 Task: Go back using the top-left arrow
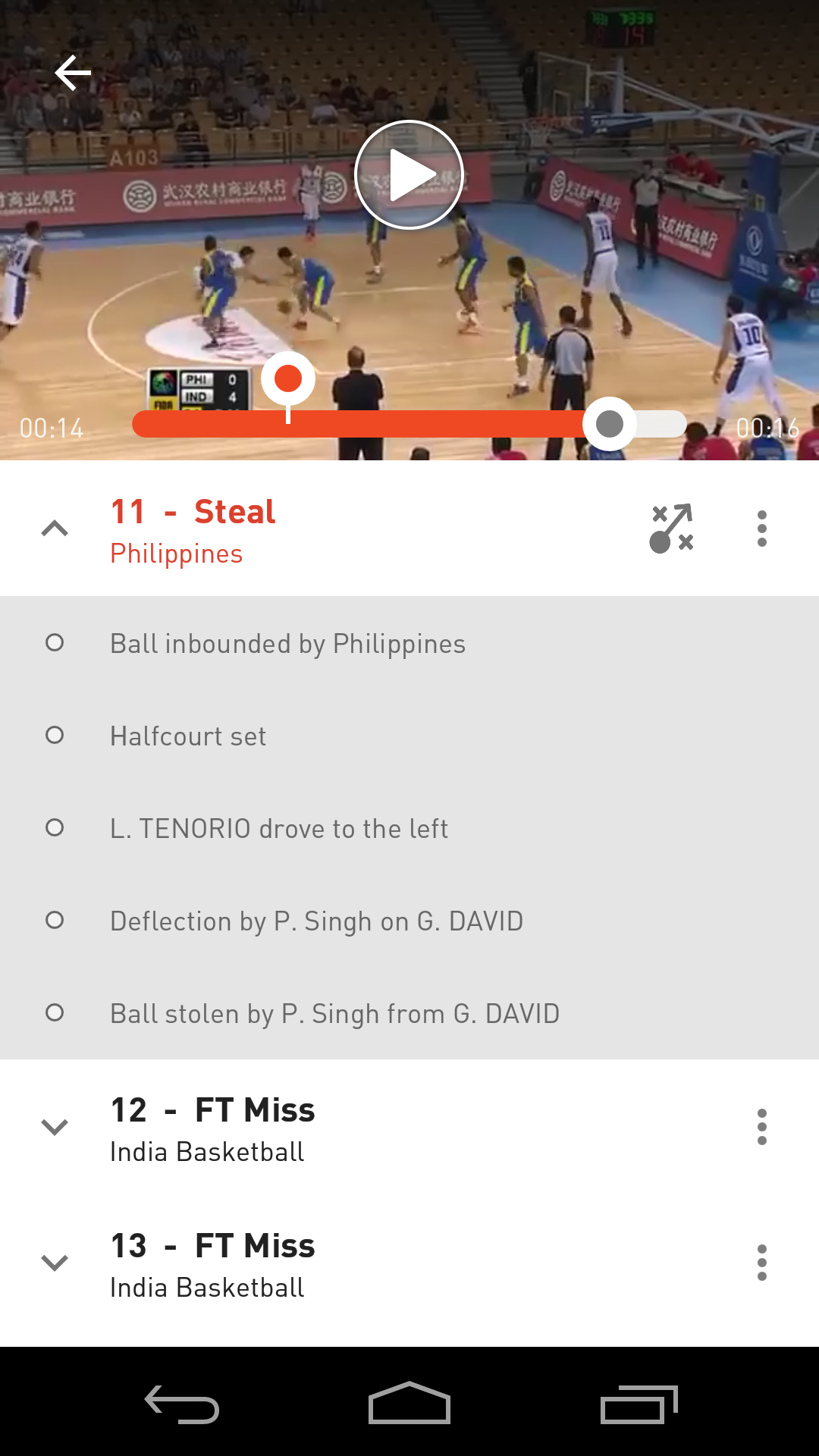point(73,73)
